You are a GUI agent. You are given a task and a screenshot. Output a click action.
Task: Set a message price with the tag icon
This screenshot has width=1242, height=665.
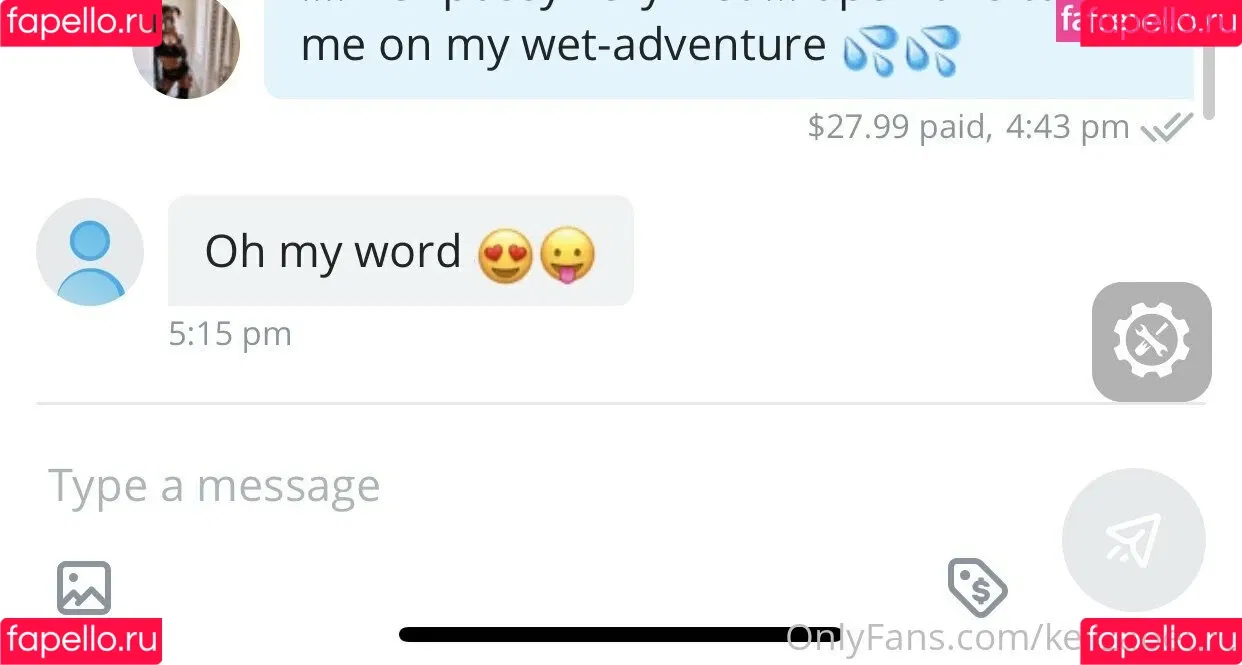coord(977,587)
